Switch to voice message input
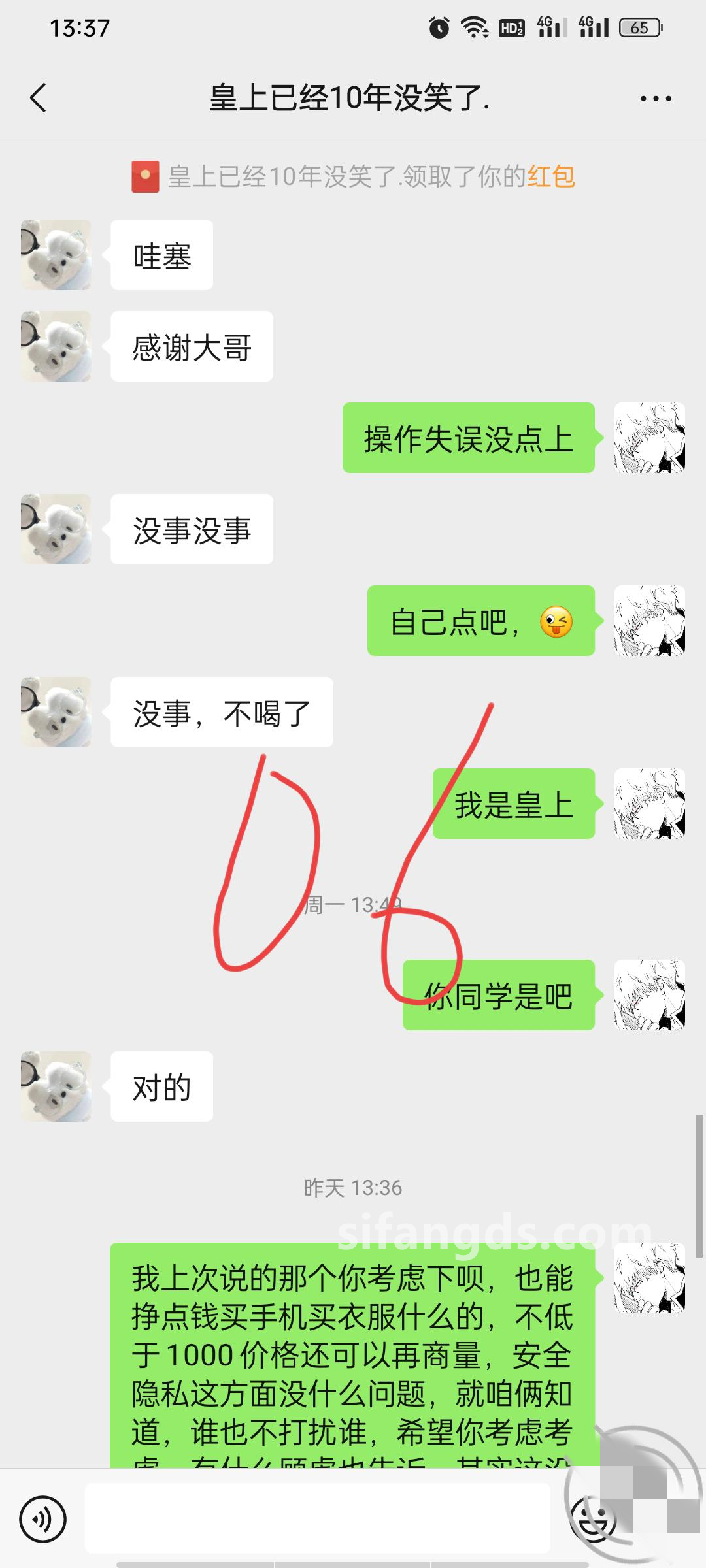This screenshot has width=706, height=1568. pos(42,1520)
